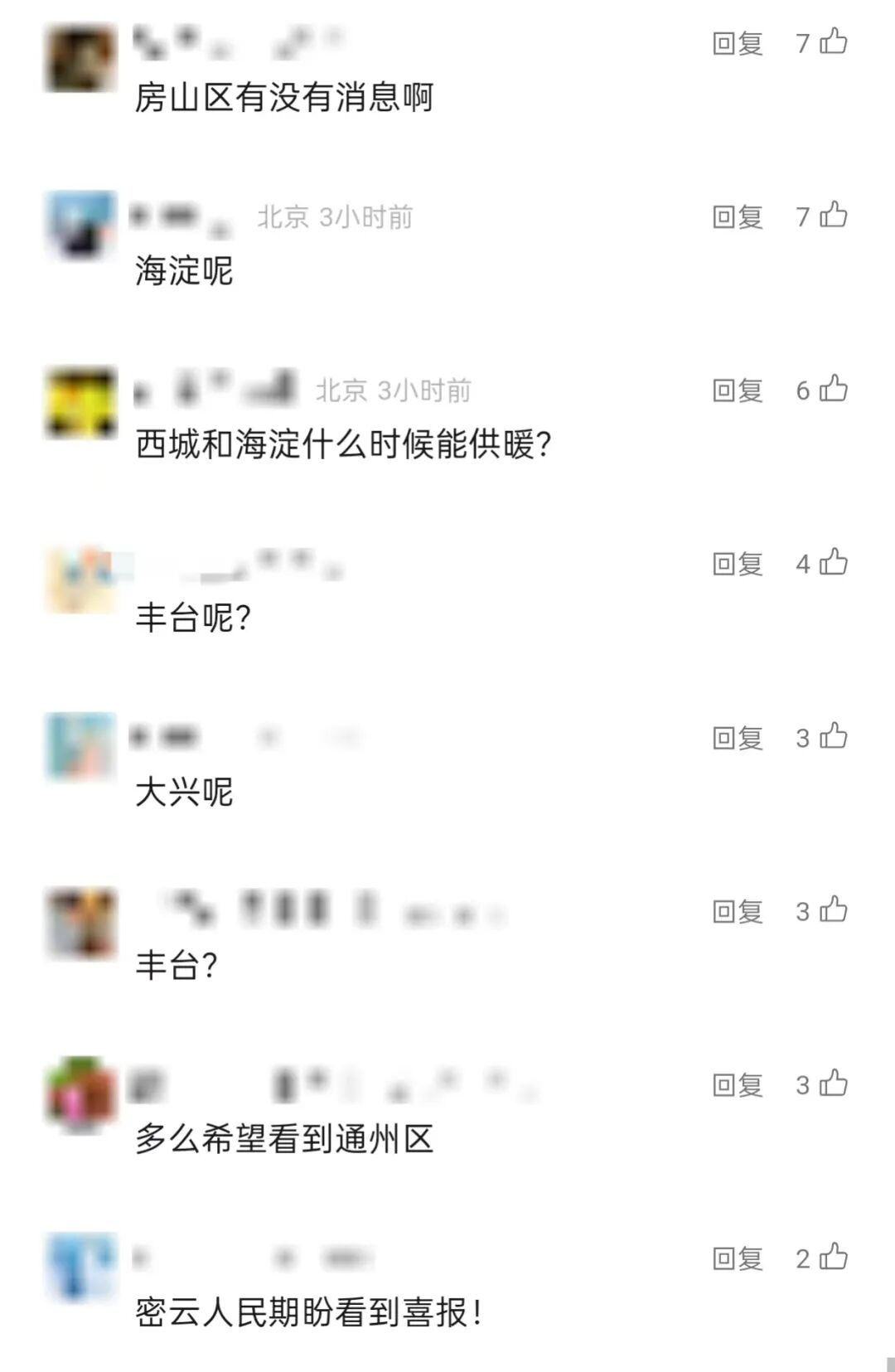The image size is (895, 1372).
Task: Reply to 密云人民期盼看到喜报 comment
Action: pyautogui.click(x=737, y=1259)
